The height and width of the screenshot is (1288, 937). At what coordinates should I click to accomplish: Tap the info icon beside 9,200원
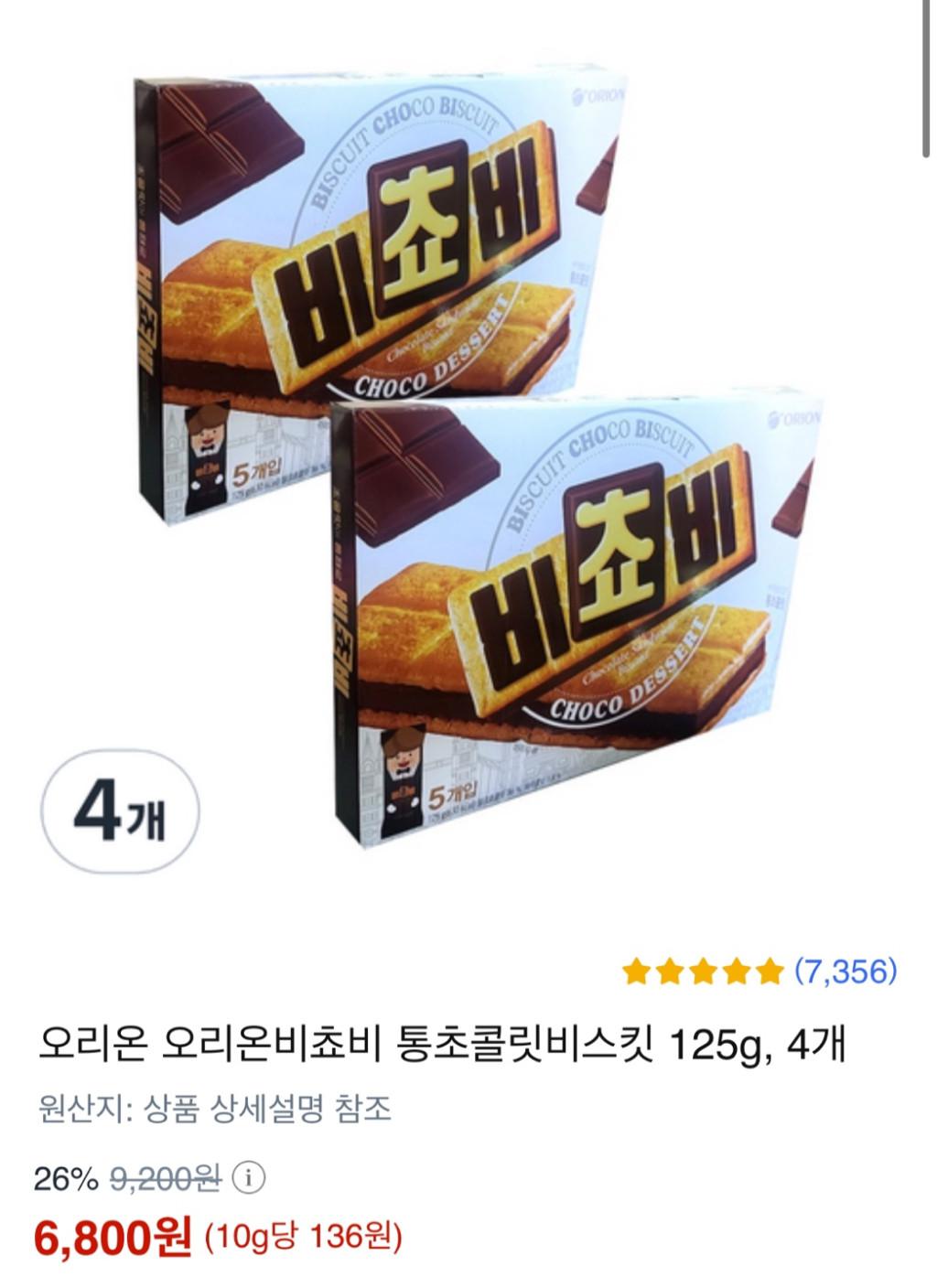pyautogui.click(x=249, y=1180)
